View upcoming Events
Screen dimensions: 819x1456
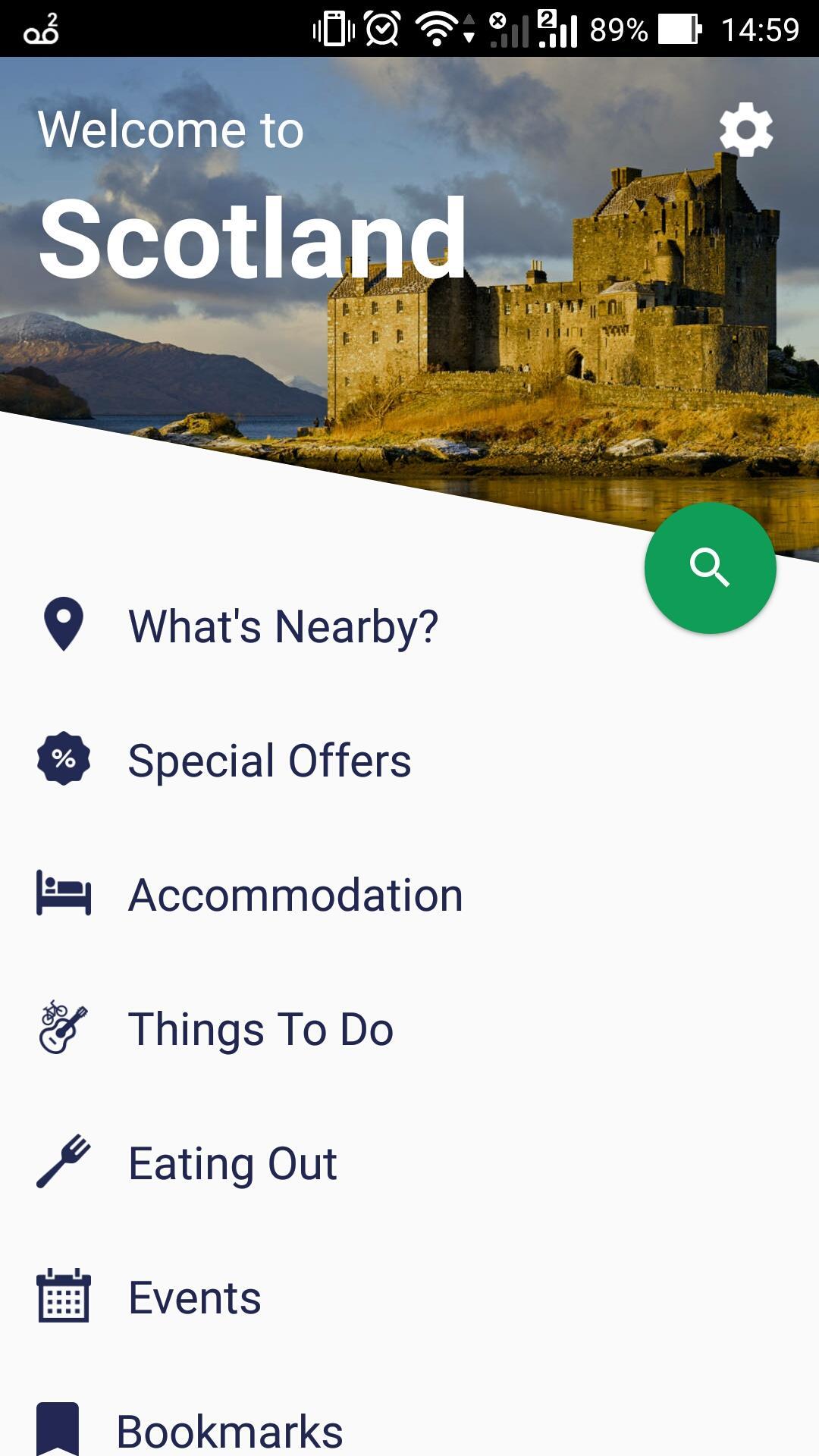[x=194, y=1297]
